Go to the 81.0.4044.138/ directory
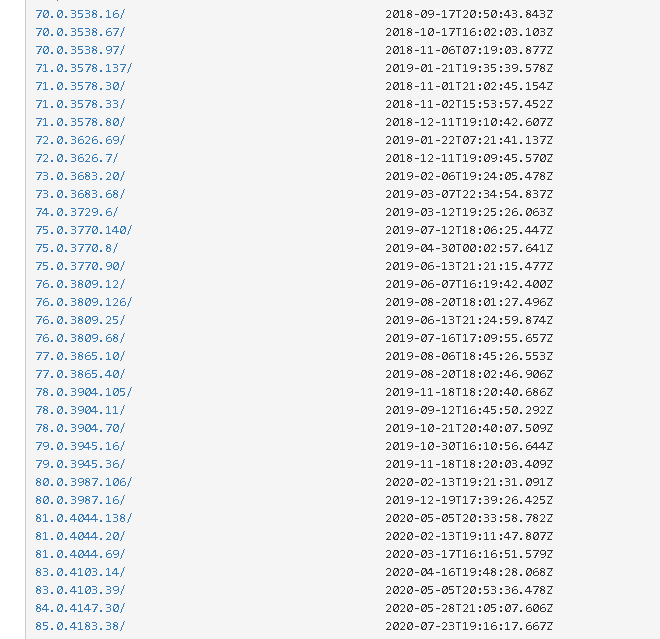 coord(83,518)
